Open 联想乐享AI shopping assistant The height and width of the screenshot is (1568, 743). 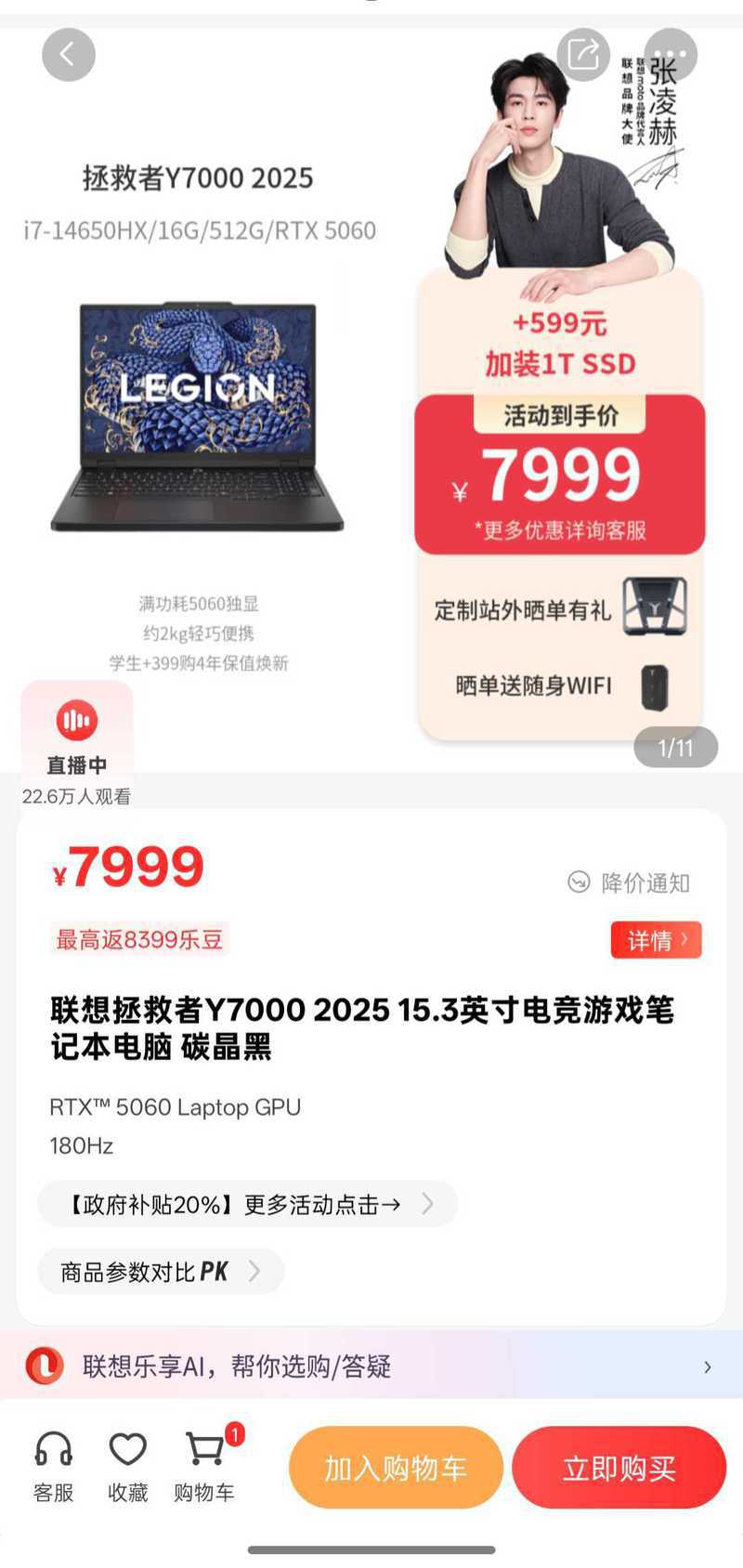click(x=371, y=1366)
